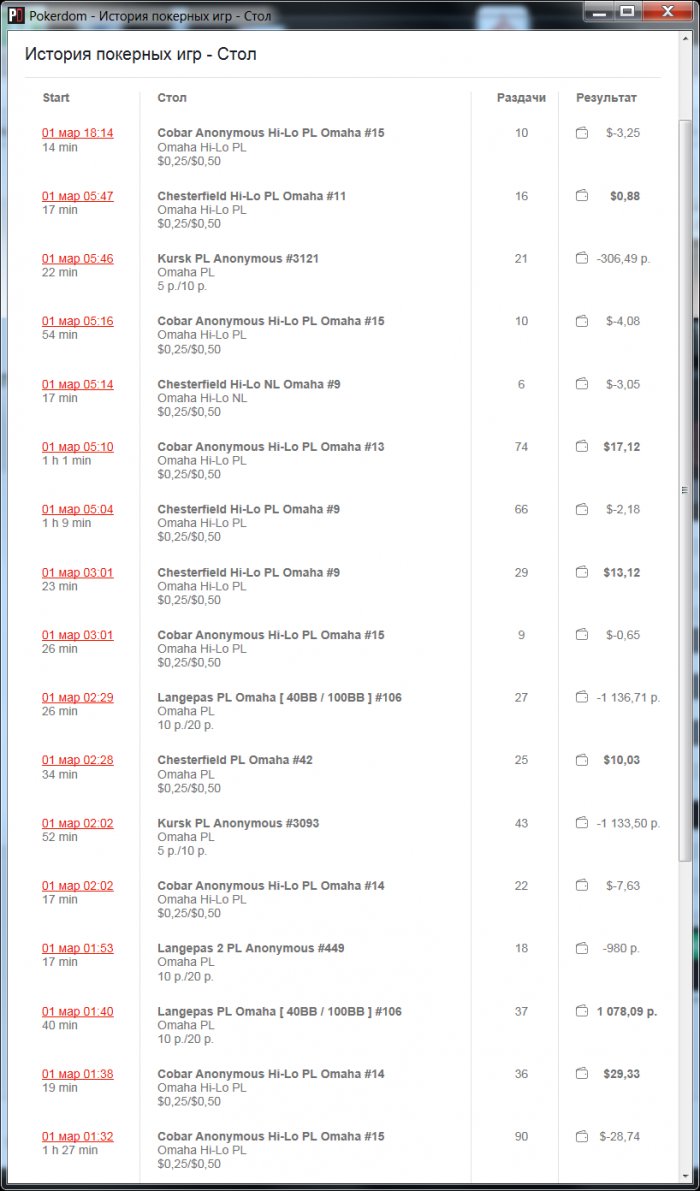Screen dimensions: 700x1191
Task: Open the 01 мар 05:16 session link
Action: click(77, 321)
